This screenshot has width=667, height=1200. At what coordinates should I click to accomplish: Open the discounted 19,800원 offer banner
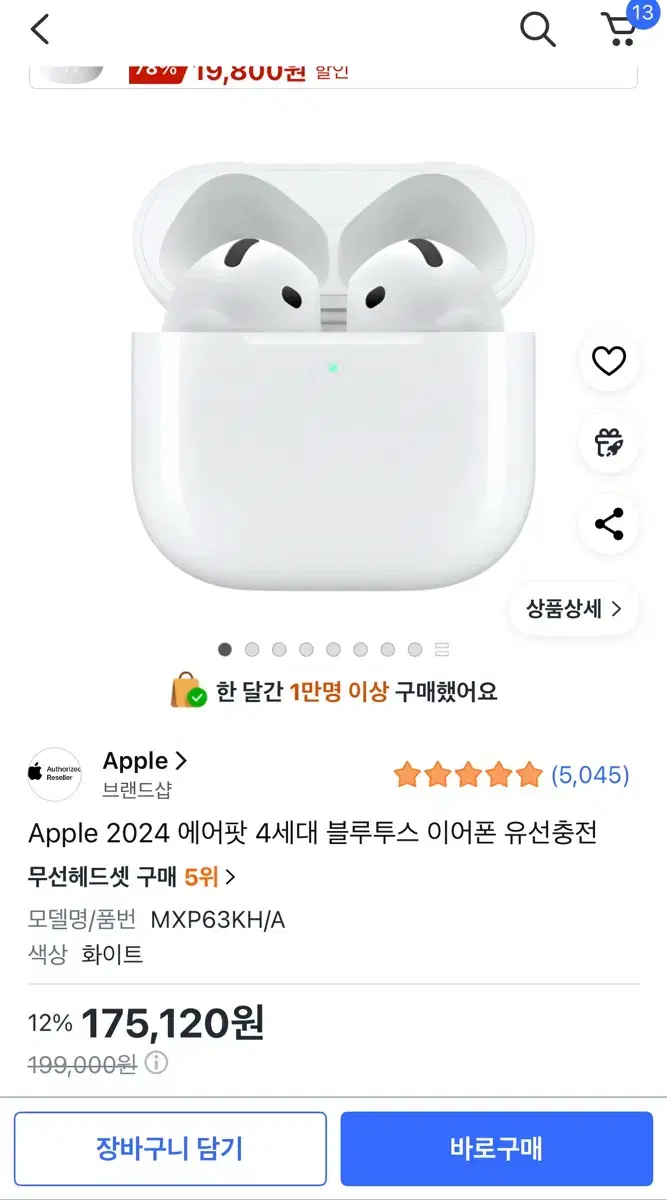[333, 72]
